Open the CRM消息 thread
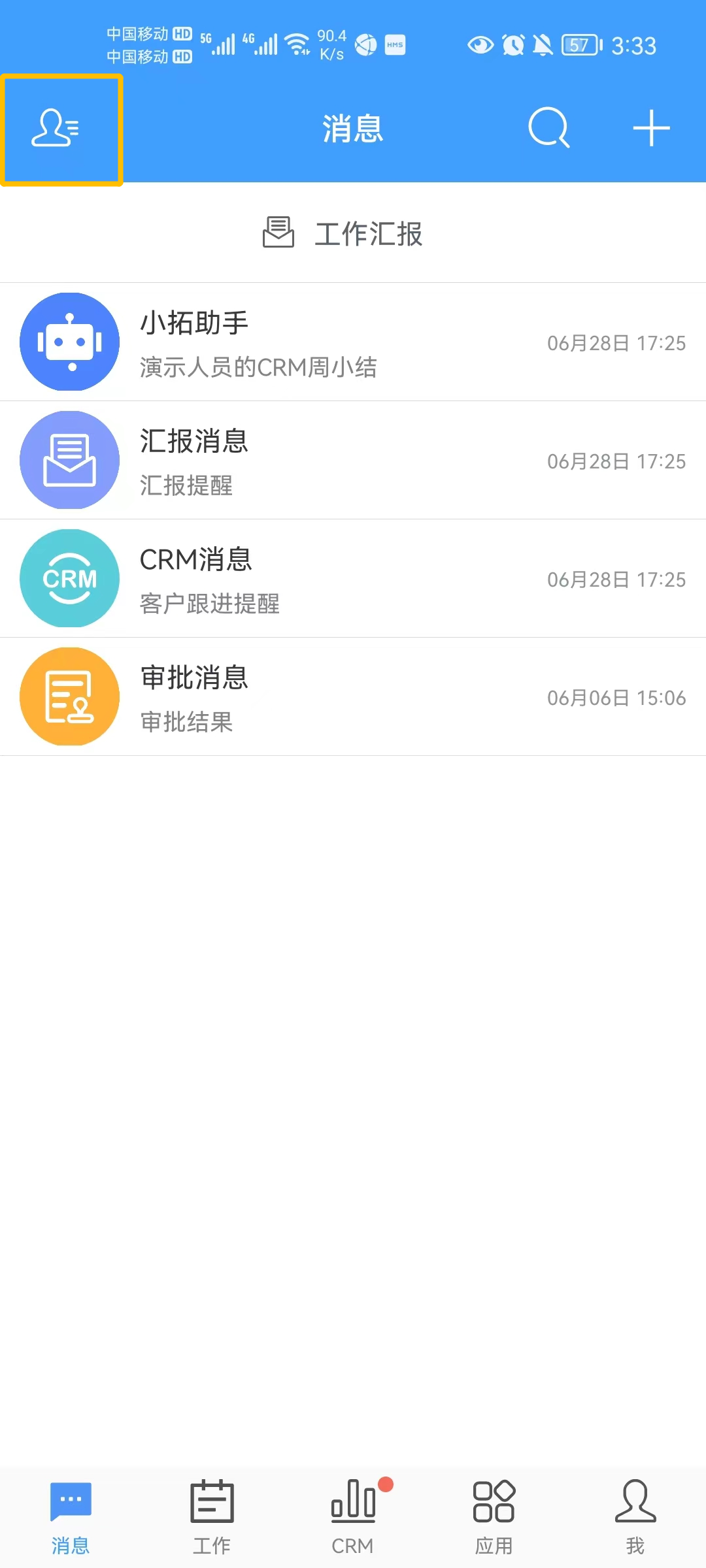706x1568 pixels. [353, 579]
